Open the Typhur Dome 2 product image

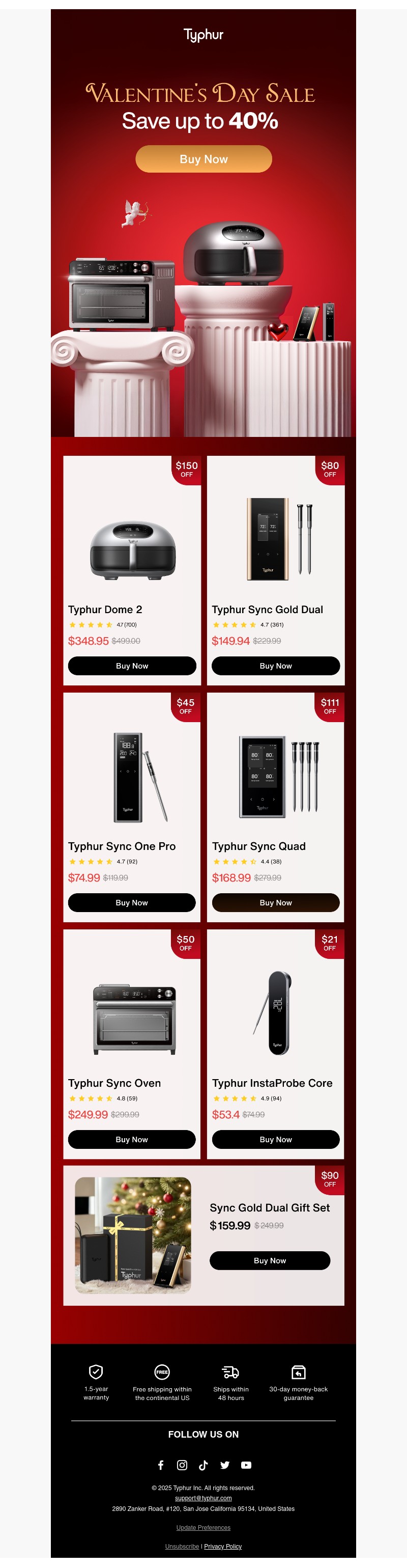[132, 549]
